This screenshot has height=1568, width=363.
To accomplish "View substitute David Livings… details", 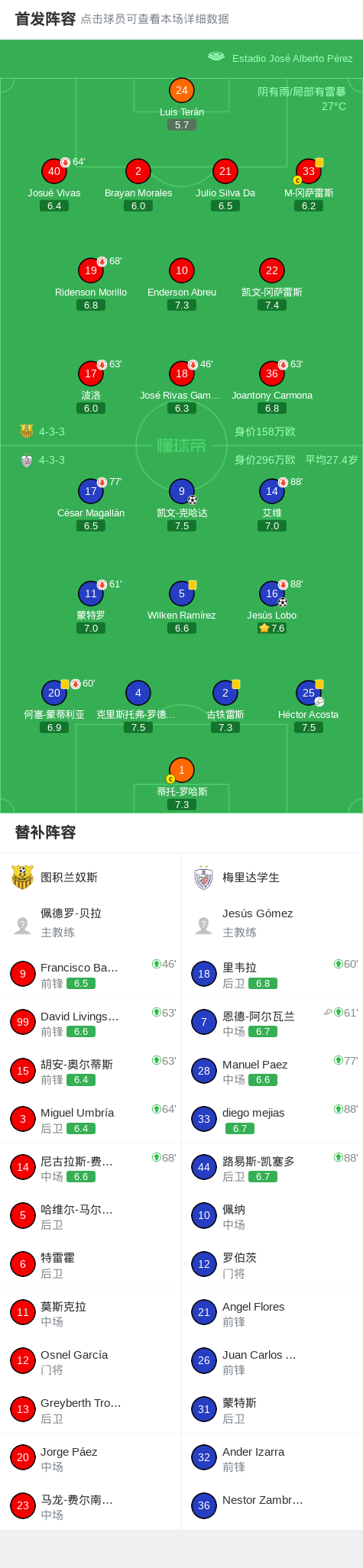I will tap(91, 1022).
